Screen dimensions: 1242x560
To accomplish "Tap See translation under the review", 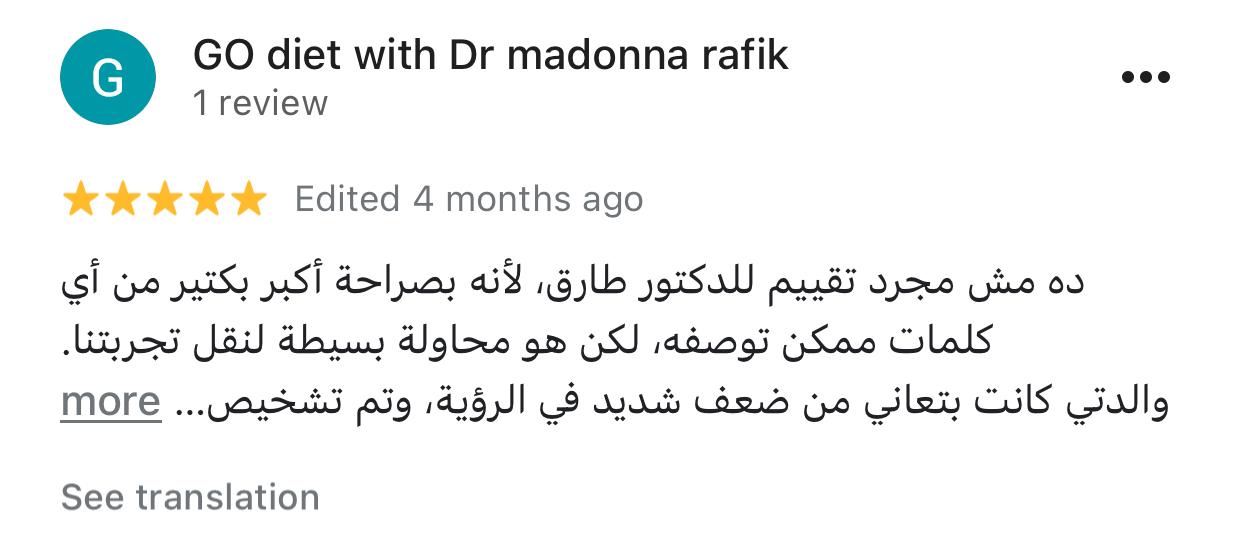I will pyautogui.click(x=190, y=497).
